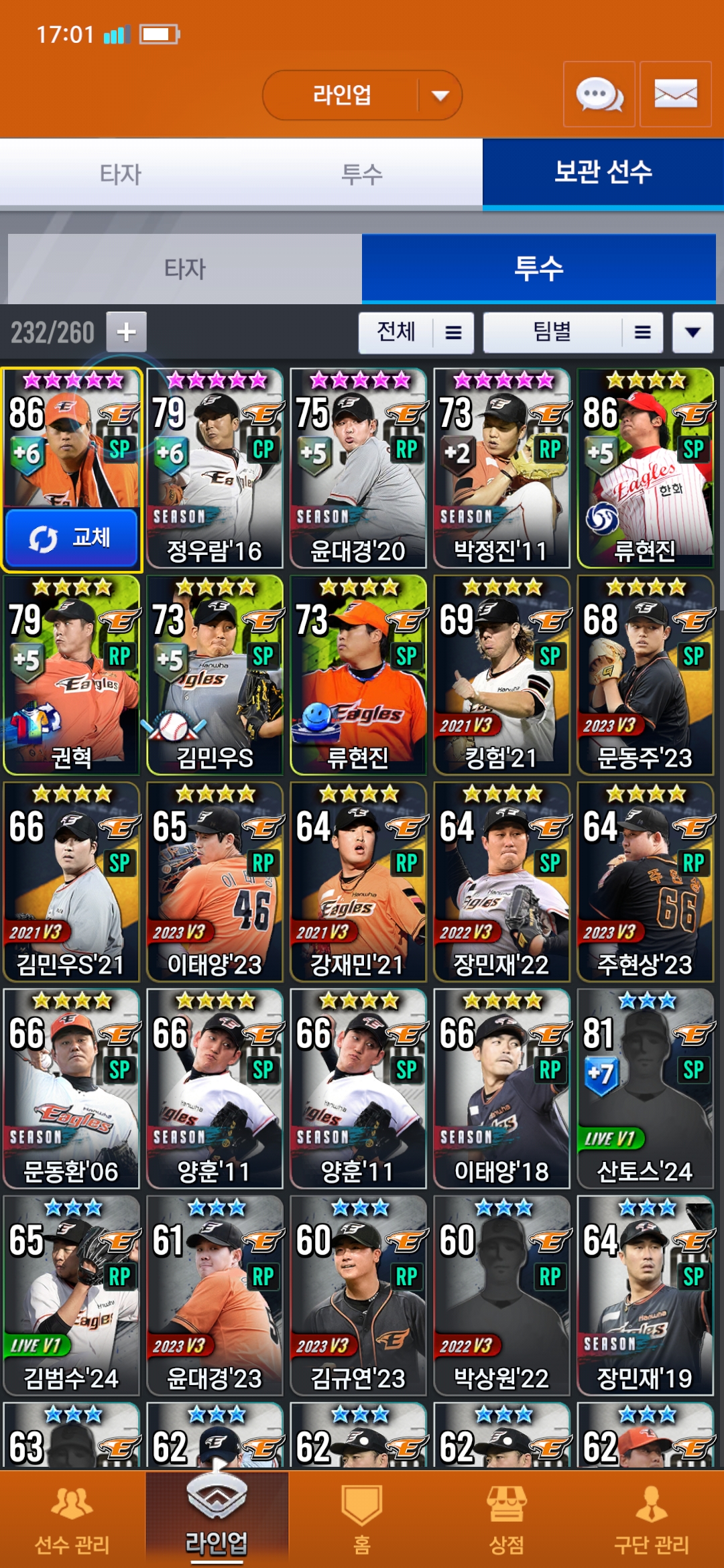Switch to the top 투수 tab
The image size is (724, 1568).
tap(362, 174)
